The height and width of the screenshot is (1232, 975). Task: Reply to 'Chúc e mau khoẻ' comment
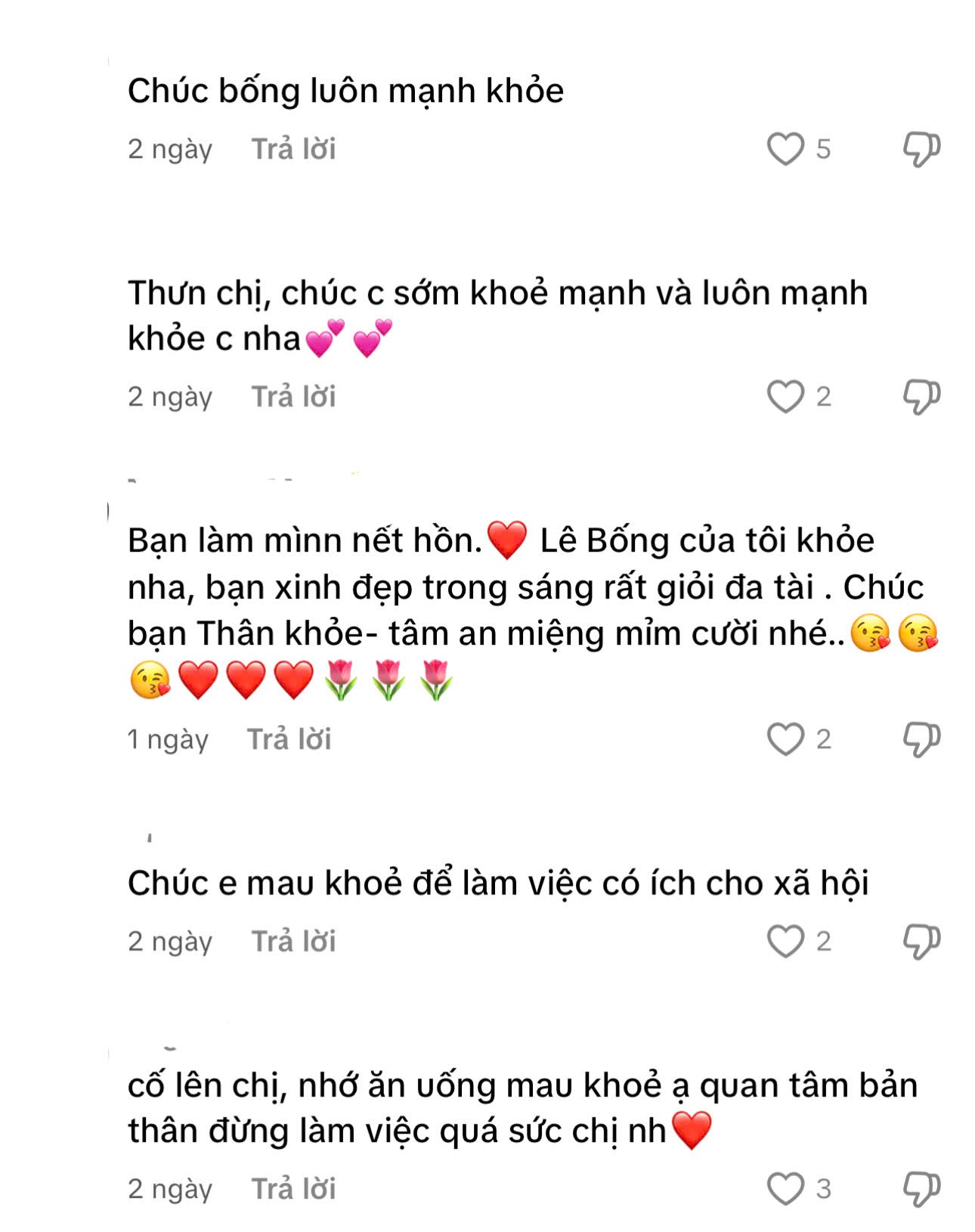click(x=293, y=941)
